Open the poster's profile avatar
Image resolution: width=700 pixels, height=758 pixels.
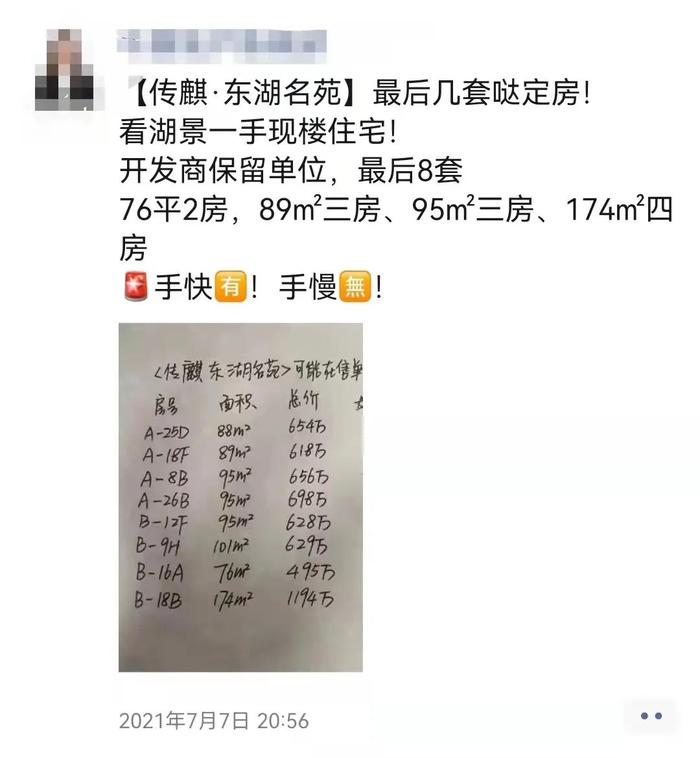coord(66,70)
